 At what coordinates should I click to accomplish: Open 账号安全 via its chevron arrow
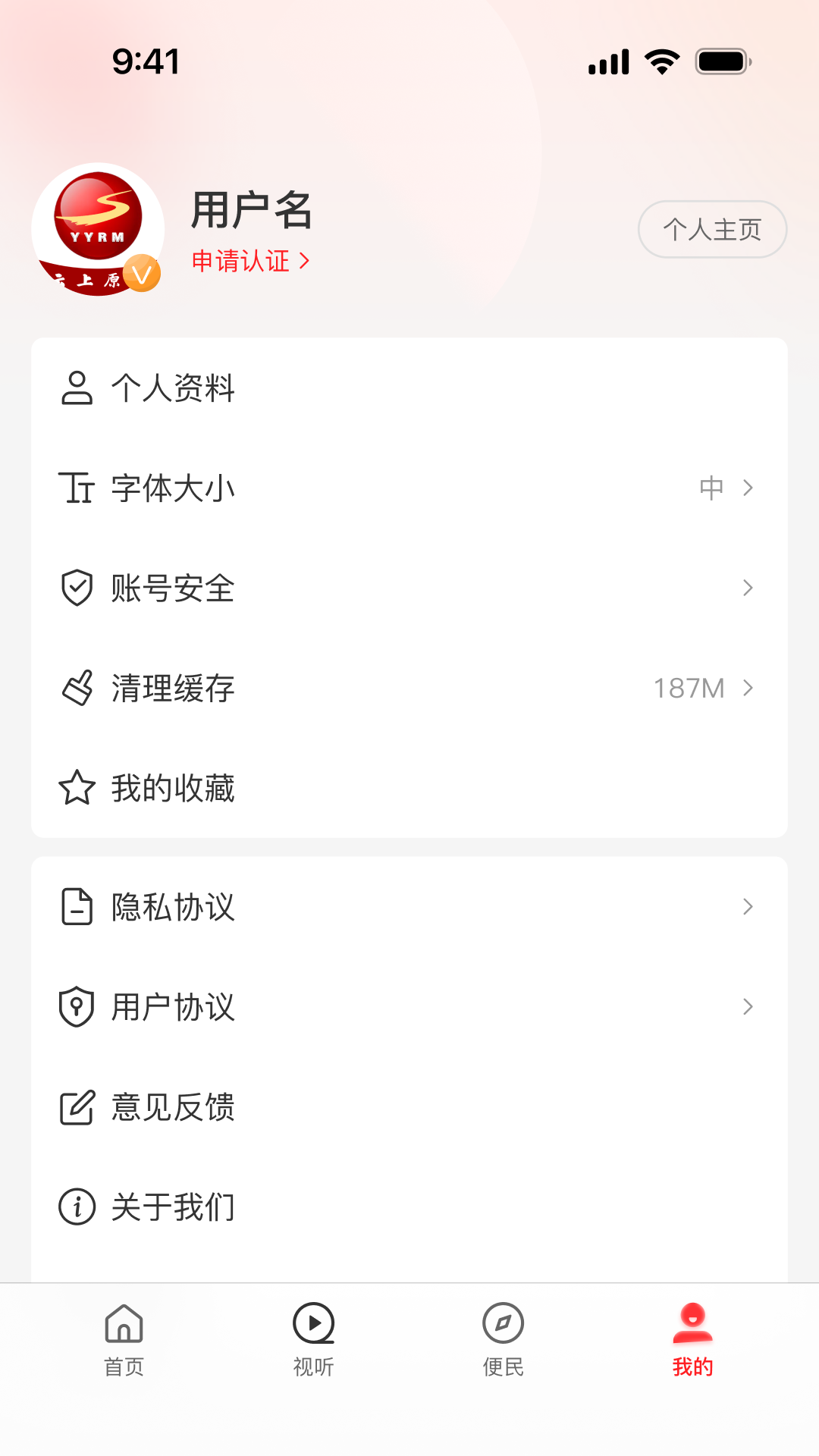click(748, 588)
